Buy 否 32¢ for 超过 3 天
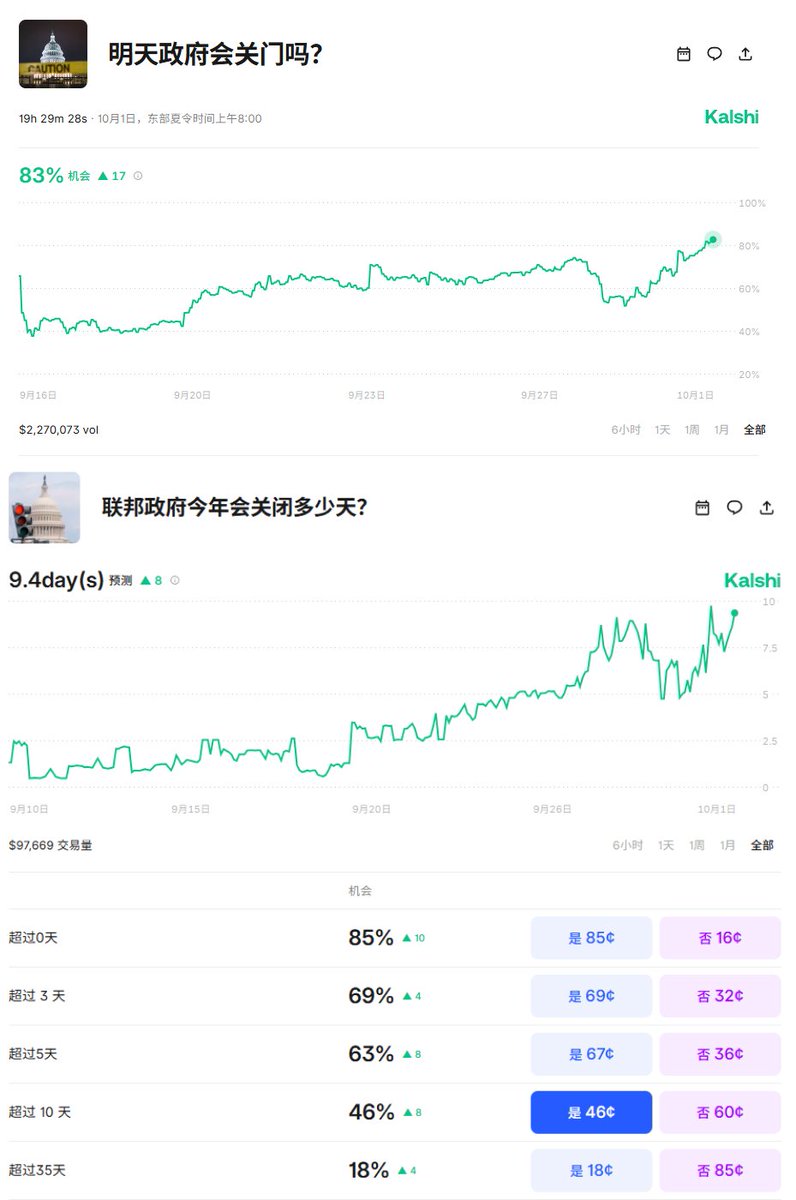Viewport: 796px width, 1200px height. 720,996
